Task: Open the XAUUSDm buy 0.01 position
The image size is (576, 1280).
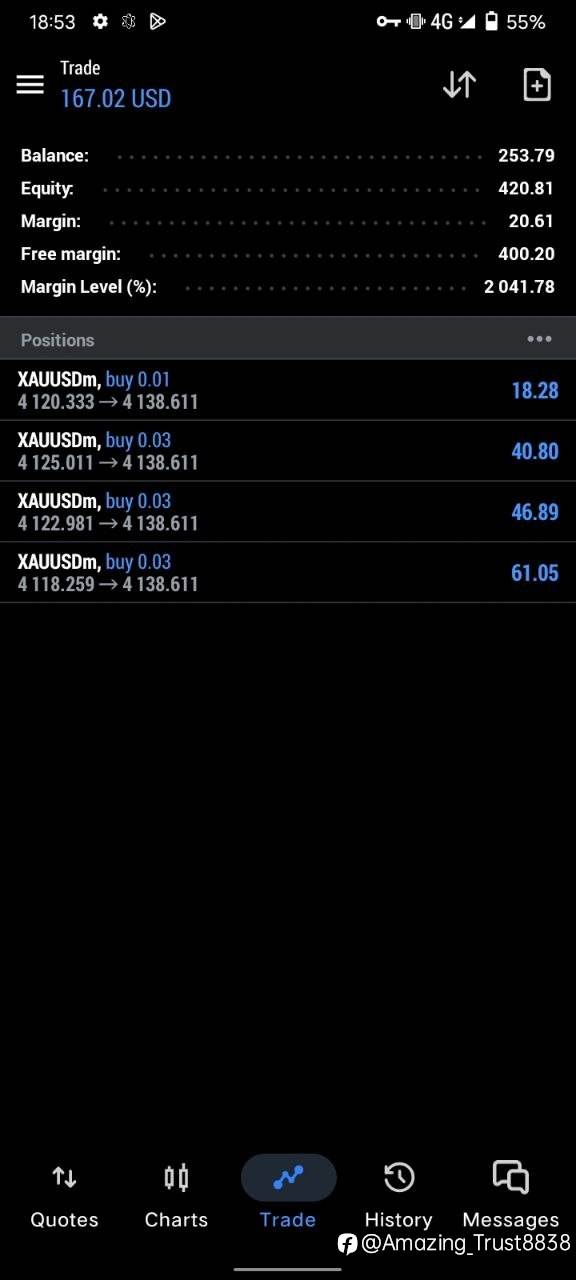Action: pos(288,390)
